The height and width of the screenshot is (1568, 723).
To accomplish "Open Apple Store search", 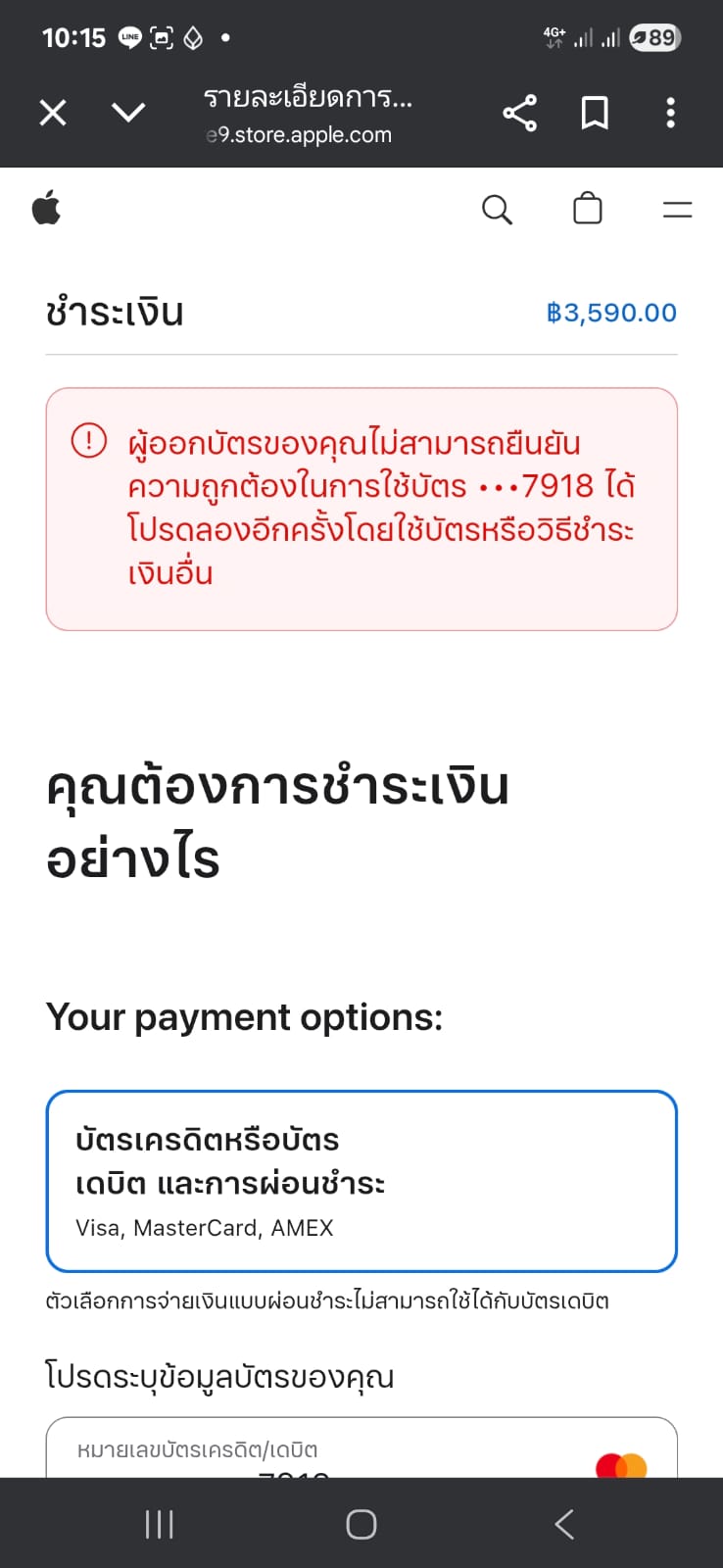I will (497, 209).
